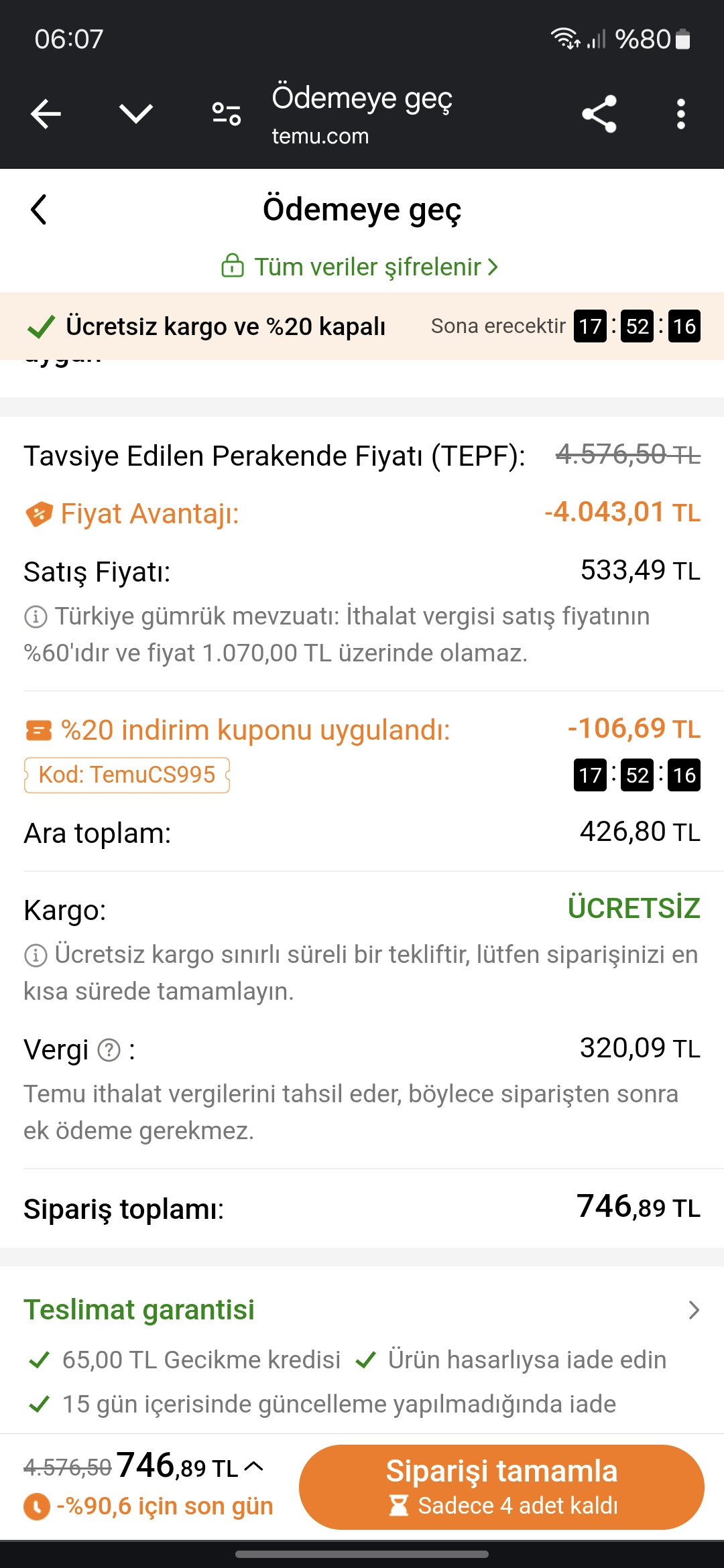Tap the orange Fiyat Avantajı badge icon
Image resolution: width=724 pixels, height=1568 pixels.
(x=38, y=513)
